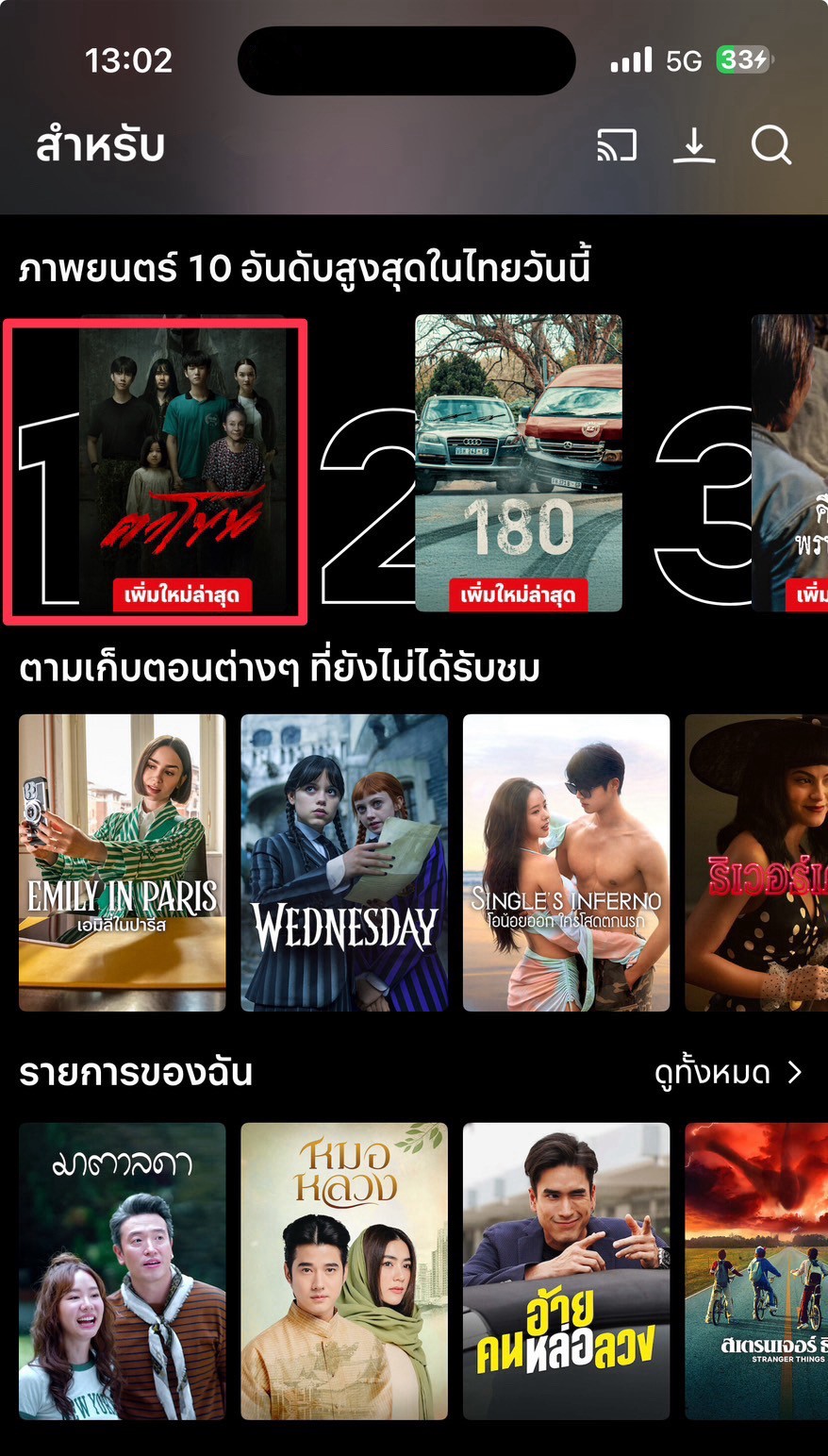The height and width of the screenshot is (1456, 828).
Task: Open the Riverdale series poster
Action: (x=756, y=862)
